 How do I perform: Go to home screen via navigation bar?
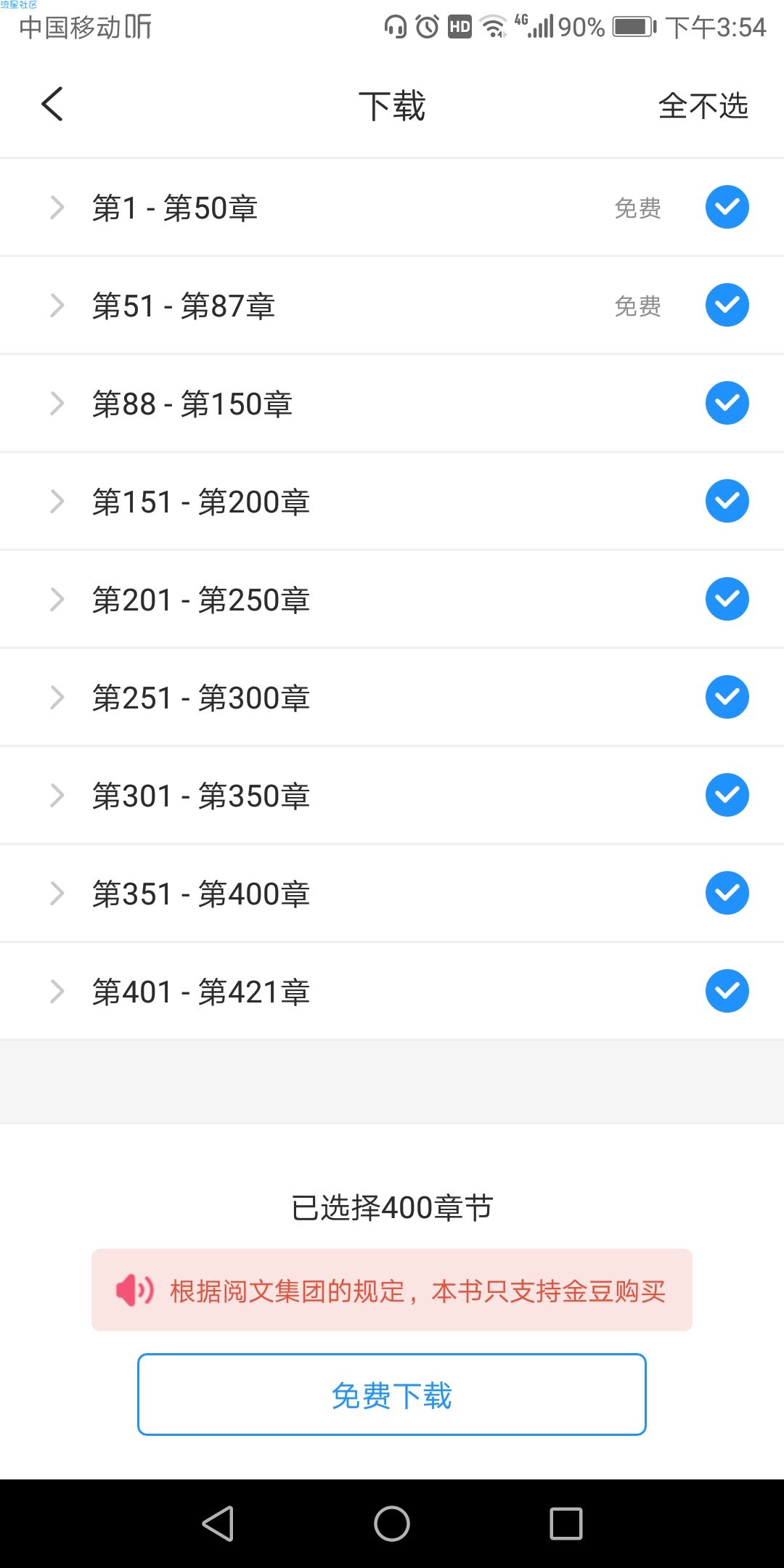392,1523
